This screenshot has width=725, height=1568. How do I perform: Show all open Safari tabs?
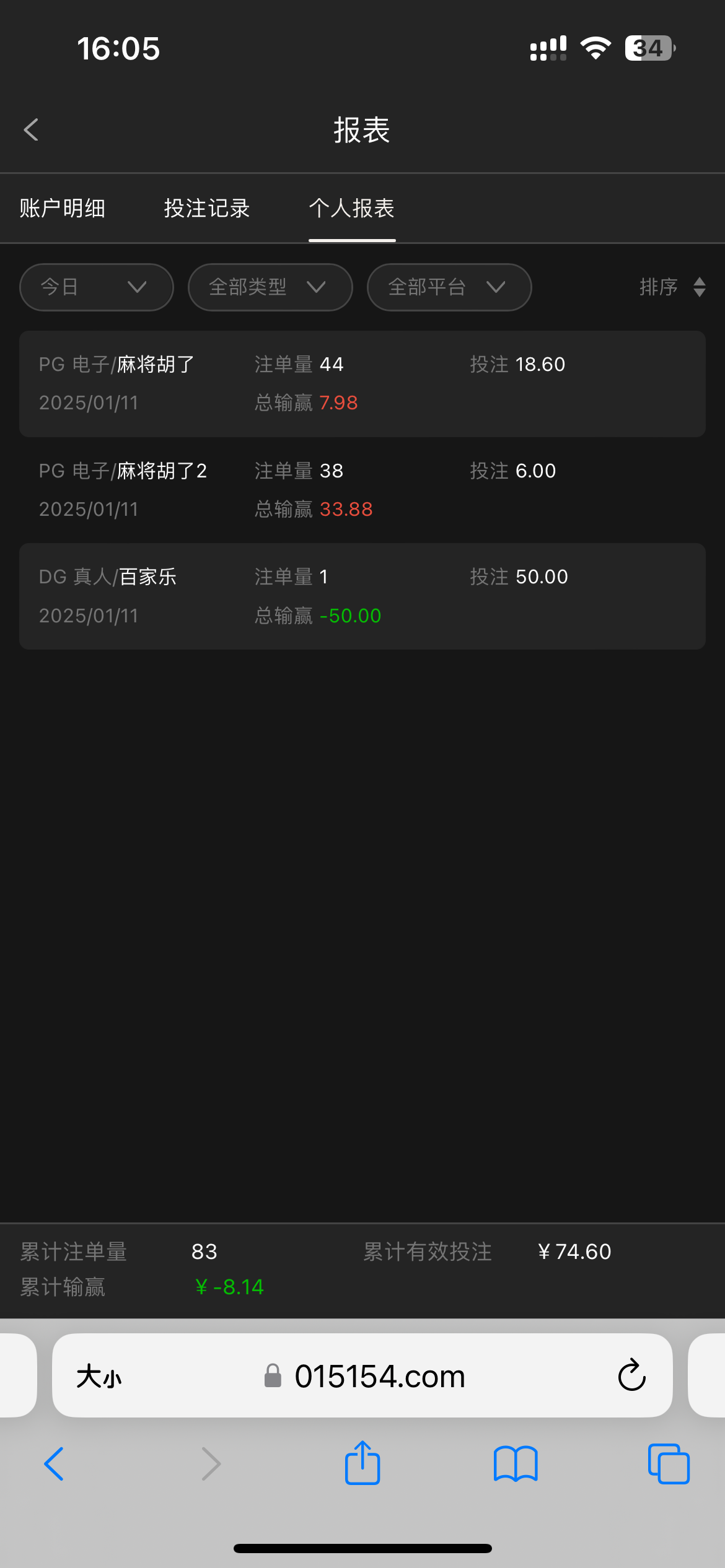(669, 1464)
